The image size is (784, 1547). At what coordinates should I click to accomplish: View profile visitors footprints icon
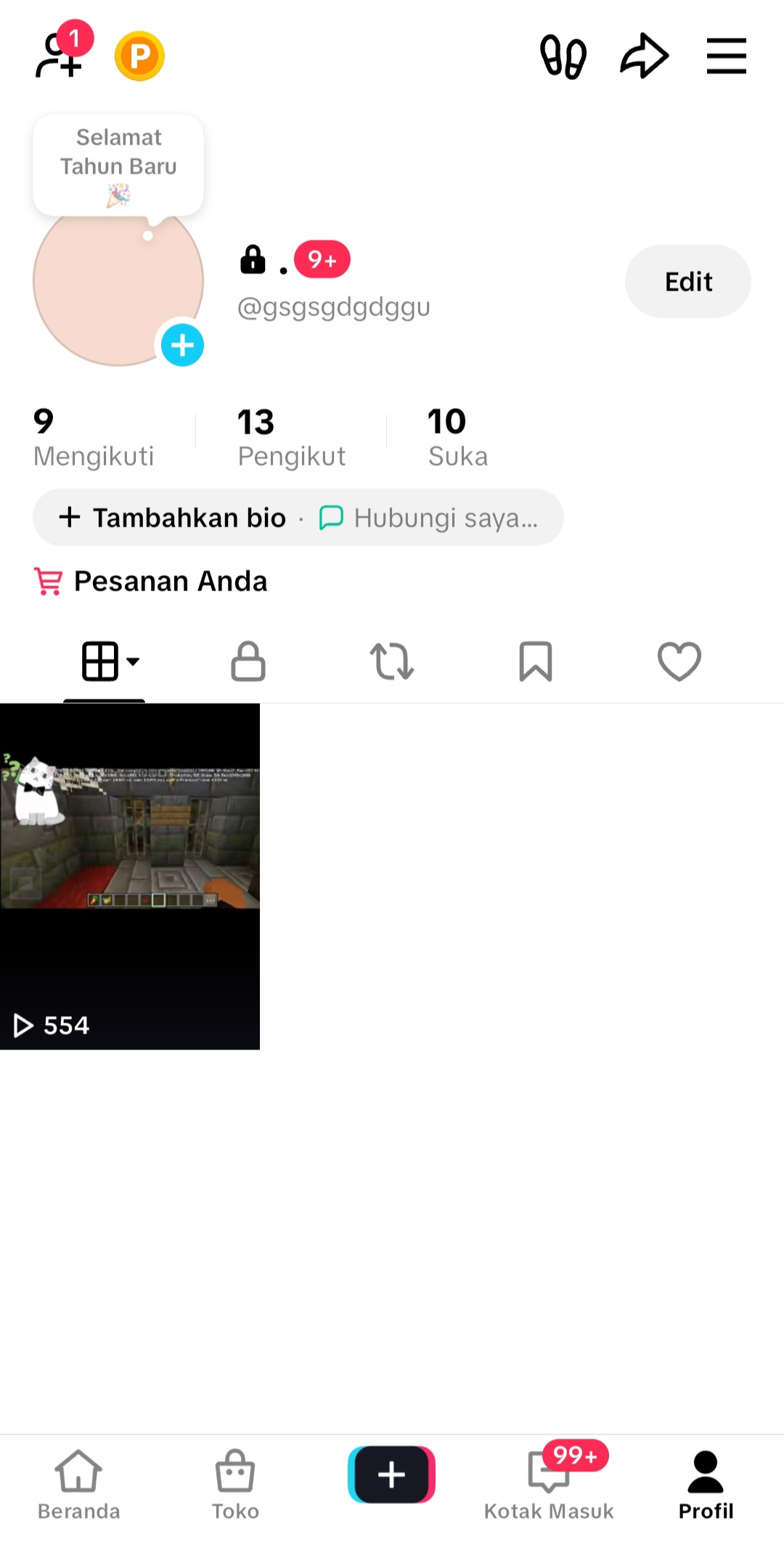[x=563, y=57]
